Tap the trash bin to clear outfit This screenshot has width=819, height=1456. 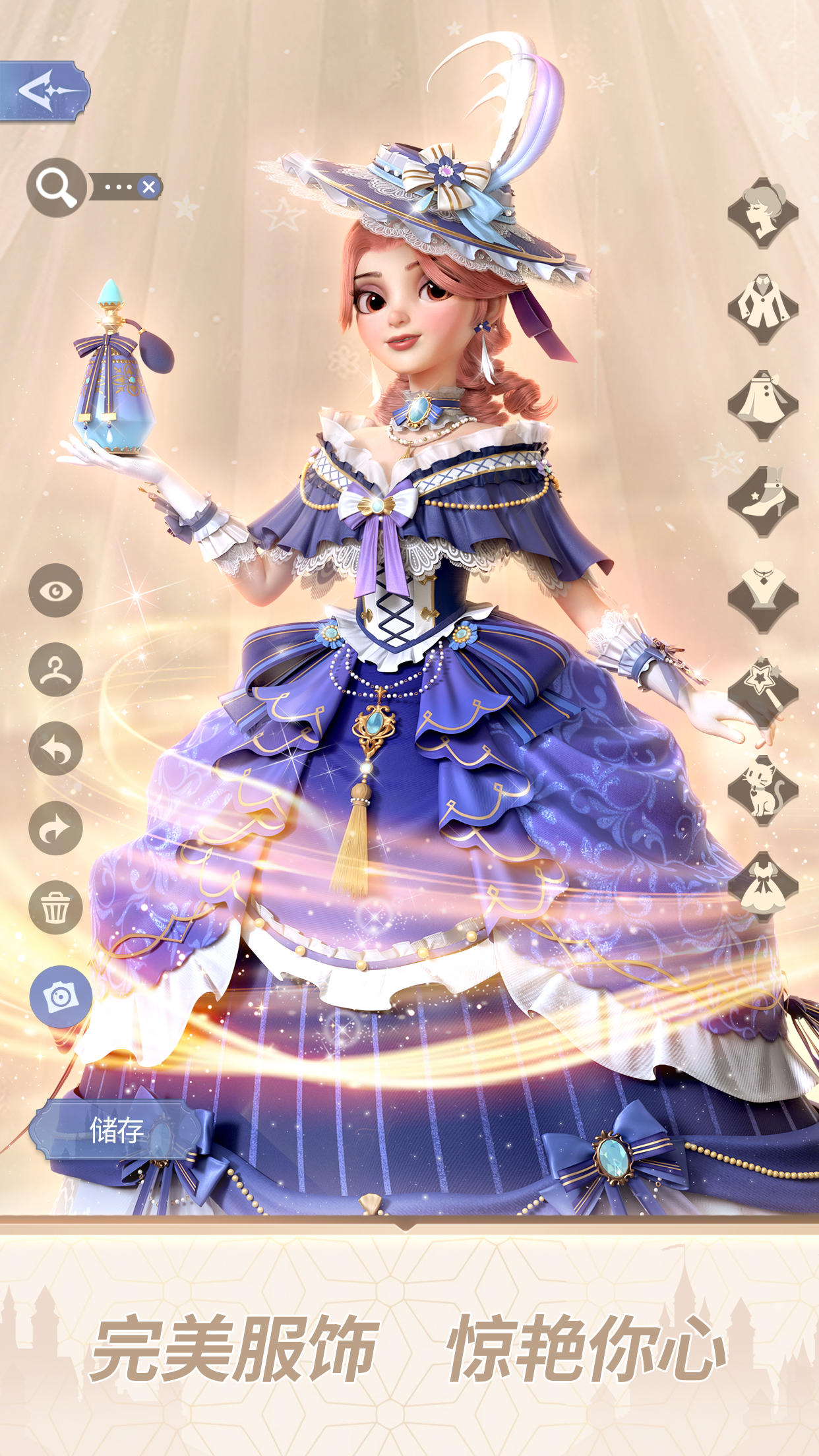(55, 908)
